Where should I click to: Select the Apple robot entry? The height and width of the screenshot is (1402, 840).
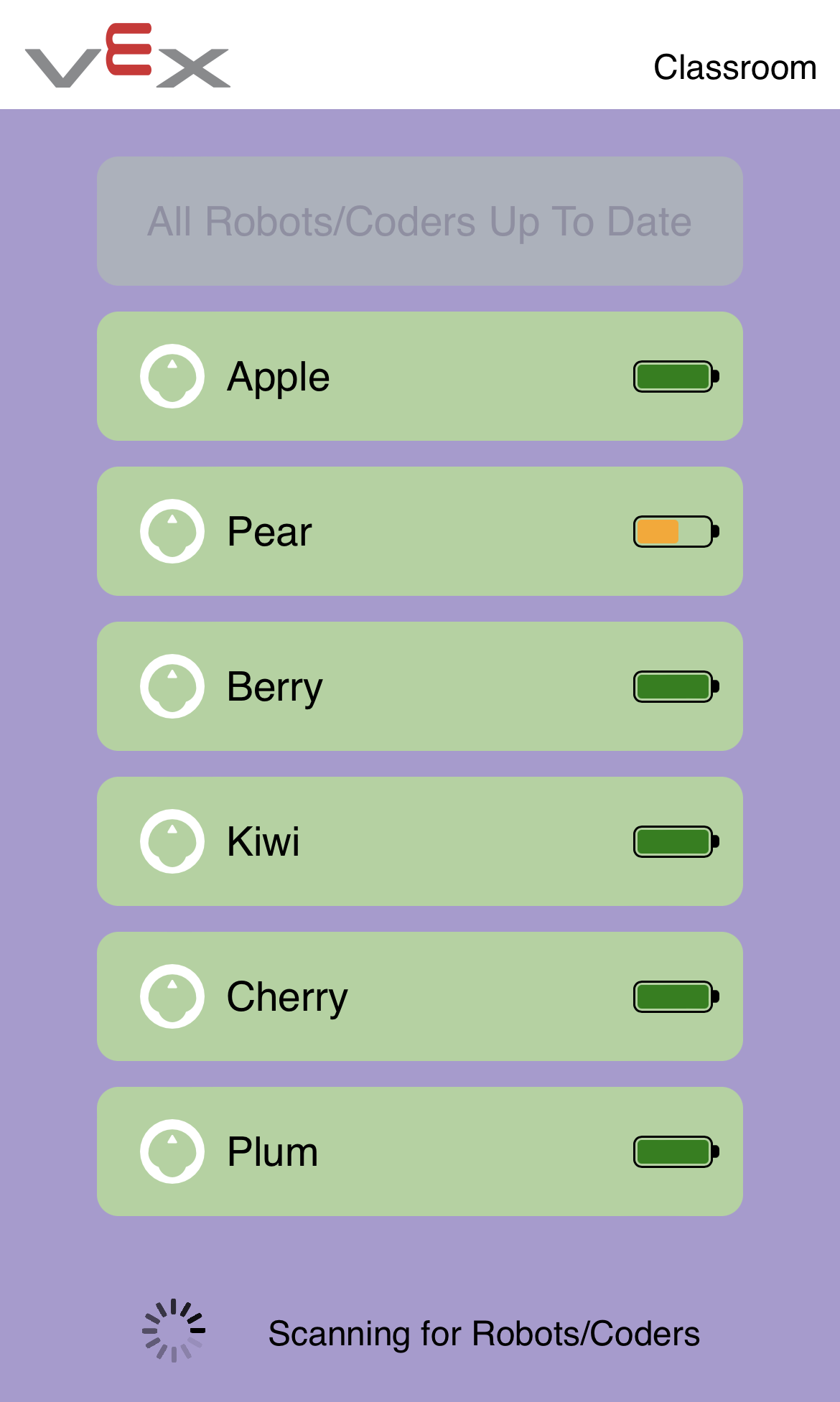click(x=420, y=375)
